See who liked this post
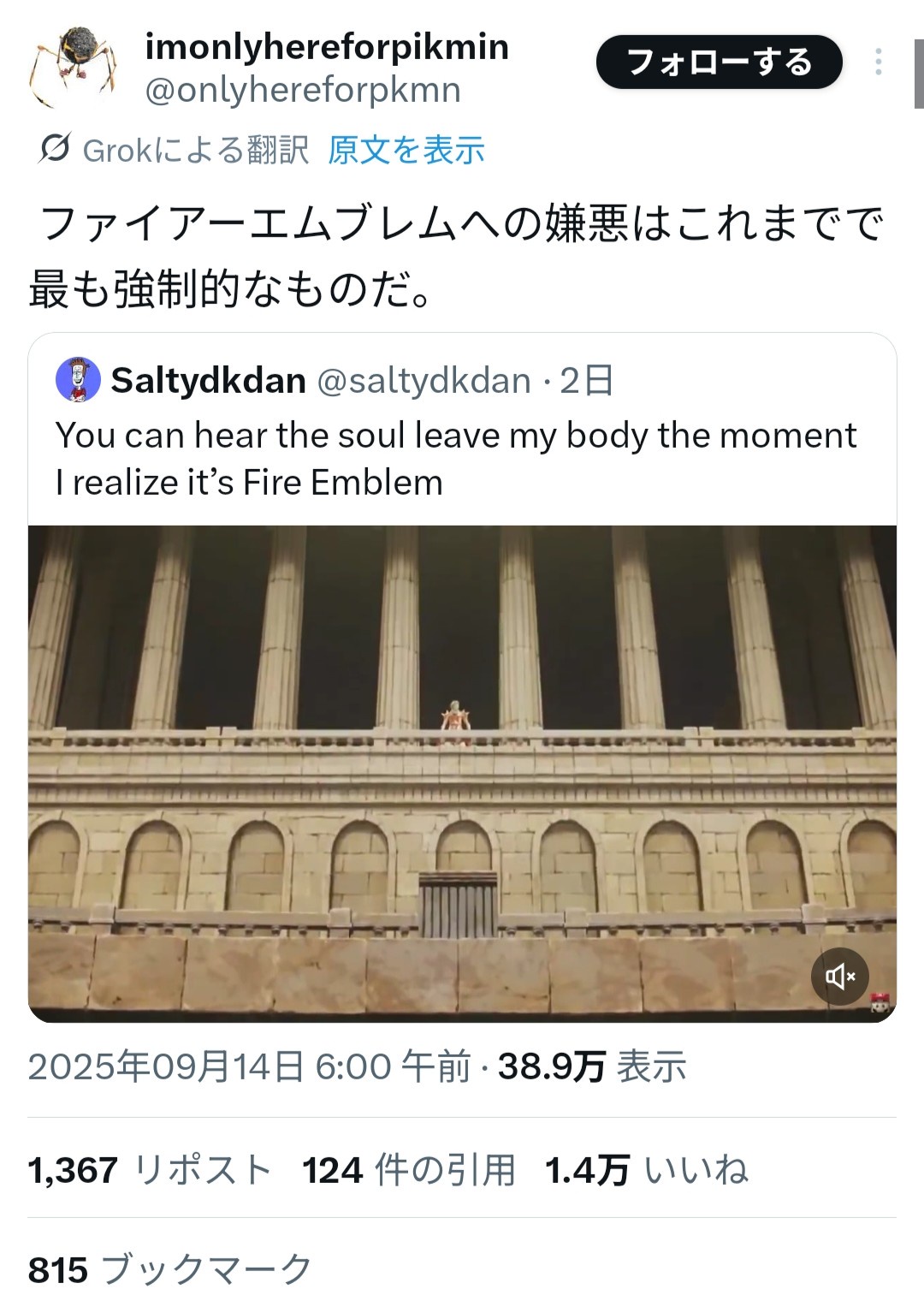The image size is (924, 1301). pyautogui.click(x=646, y=1170)
